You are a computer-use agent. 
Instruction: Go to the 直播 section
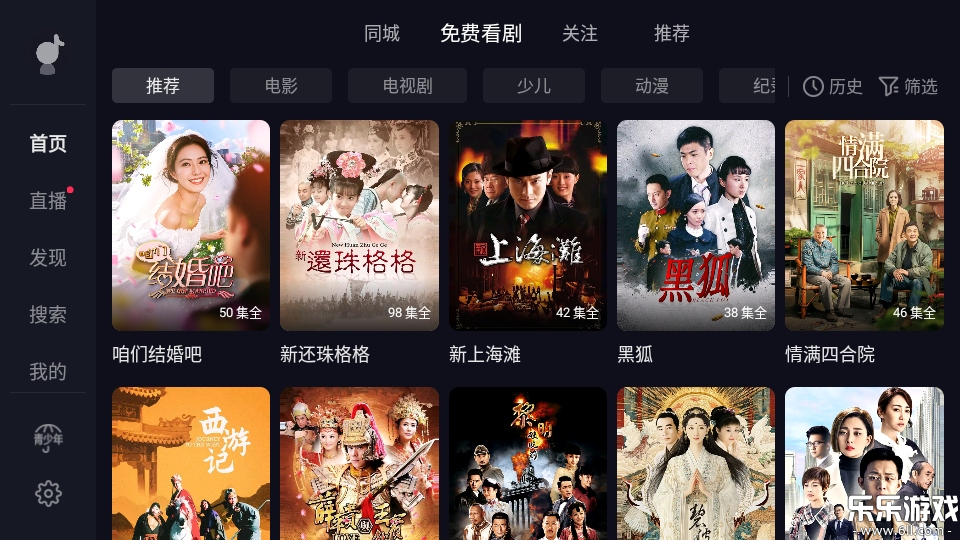pos(48,200)
